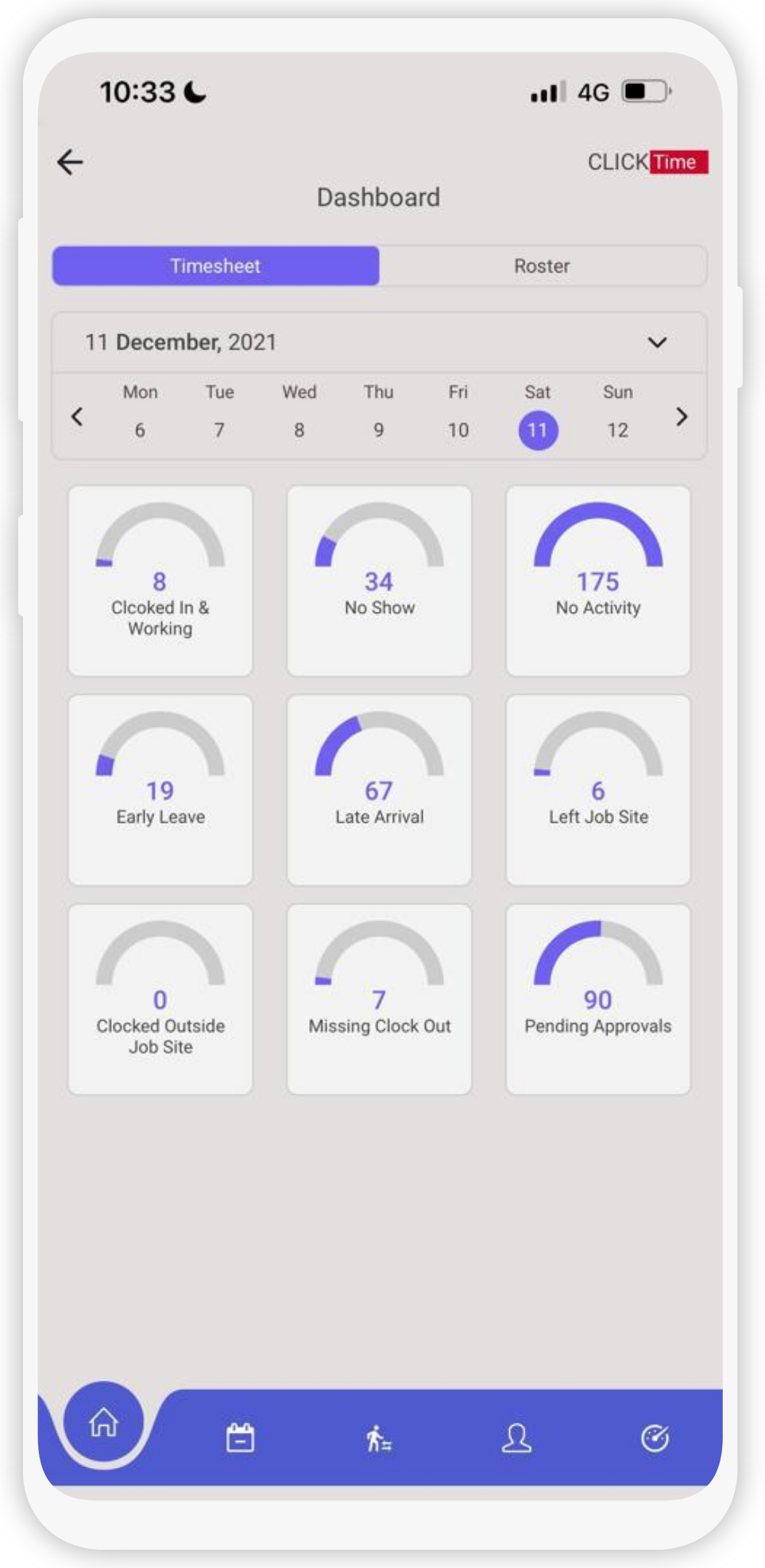Open the No Show card
This screenshot has height=1568, width=765.
coord(379,581)
